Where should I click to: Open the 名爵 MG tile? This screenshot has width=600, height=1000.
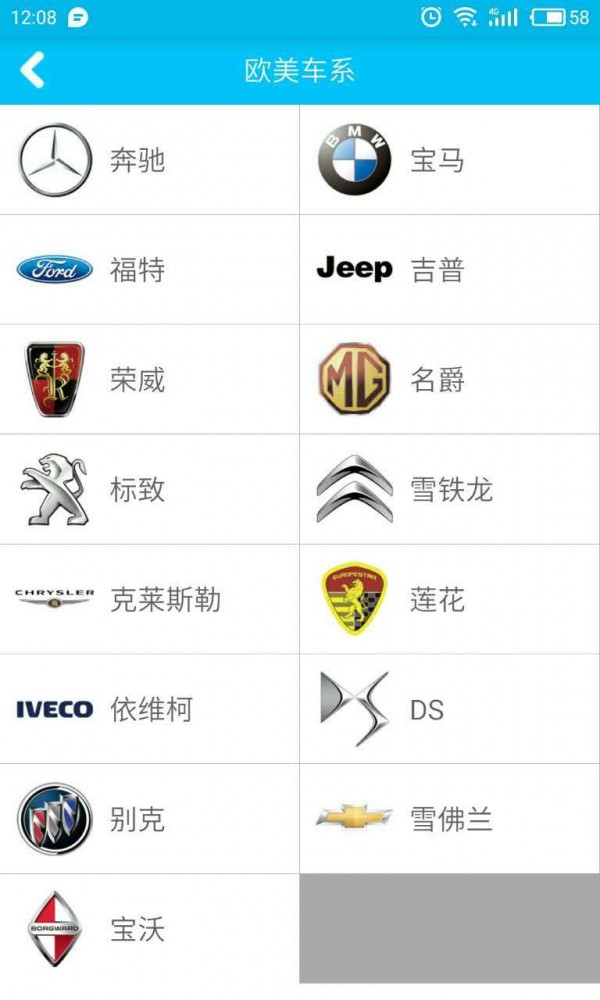[450, 380]
